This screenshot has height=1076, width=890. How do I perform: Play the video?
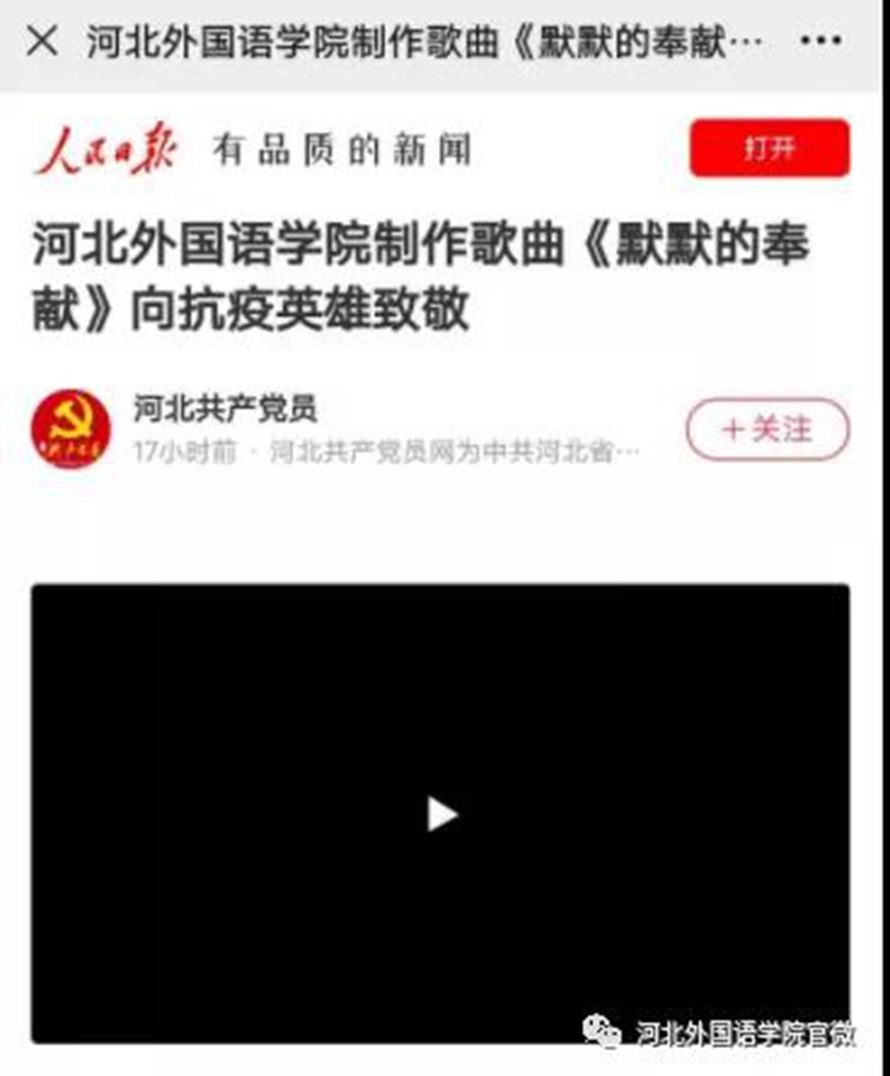tap(441, 814)
